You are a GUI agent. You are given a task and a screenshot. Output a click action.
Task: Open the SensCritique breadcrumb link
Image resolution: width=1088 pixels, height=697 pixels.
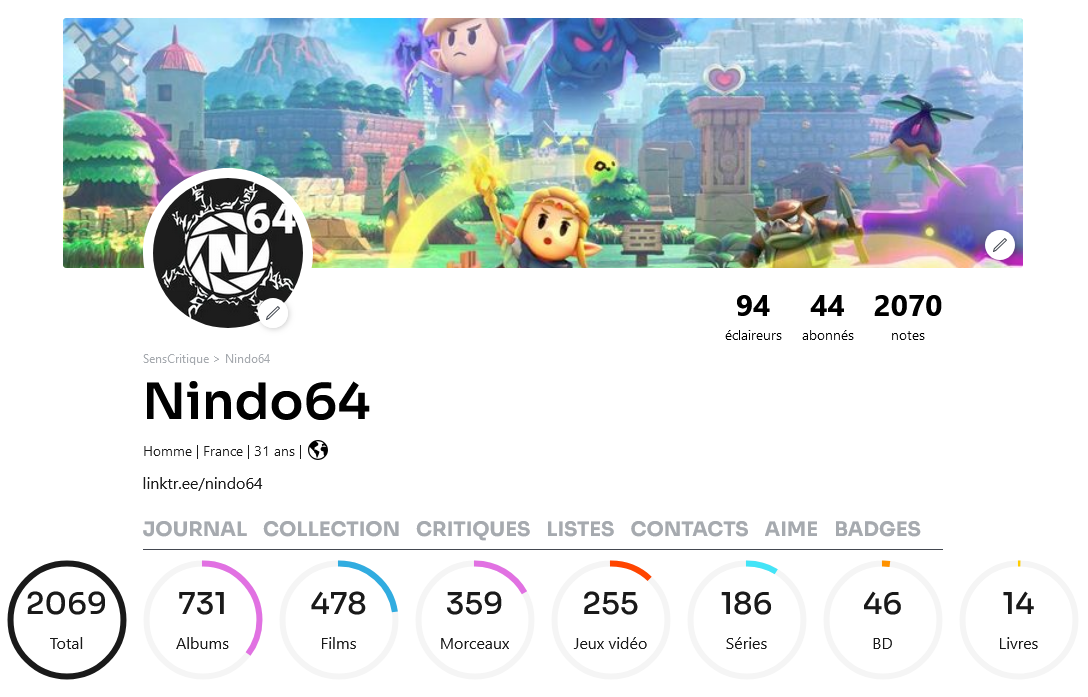176,359
